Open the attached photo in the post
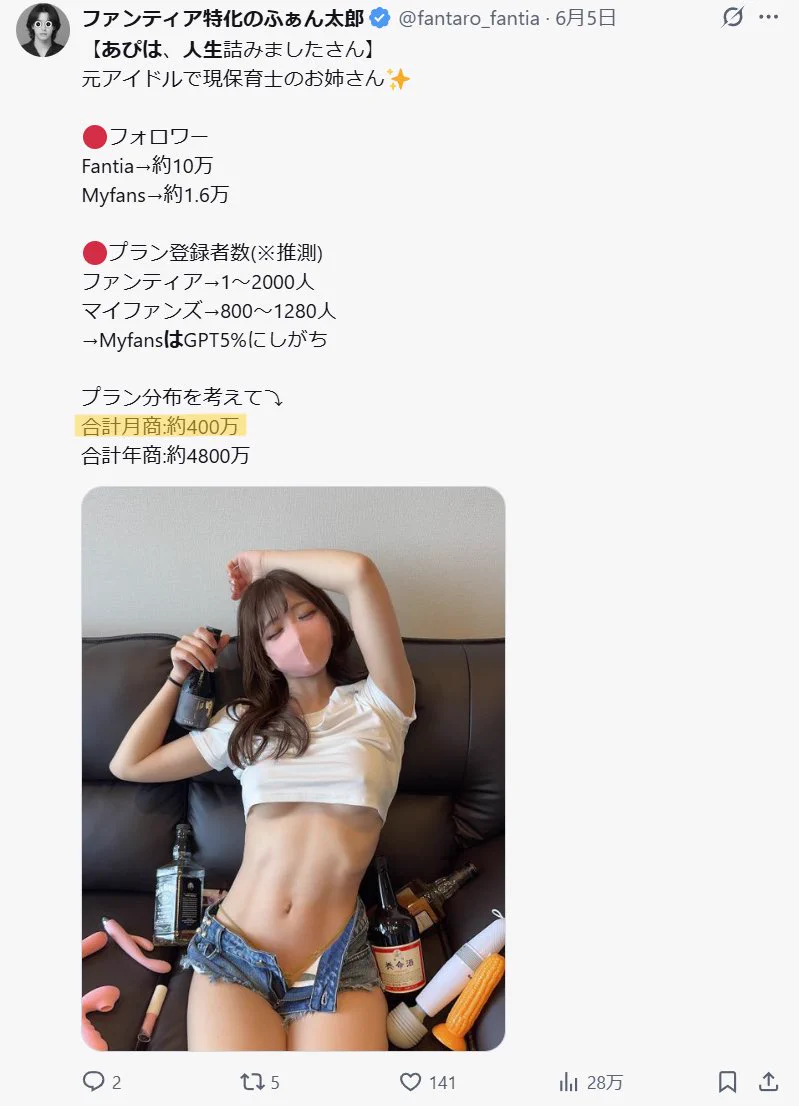Image resolution: width=799 pixels, height=1106 pixels. click(293, 768)
